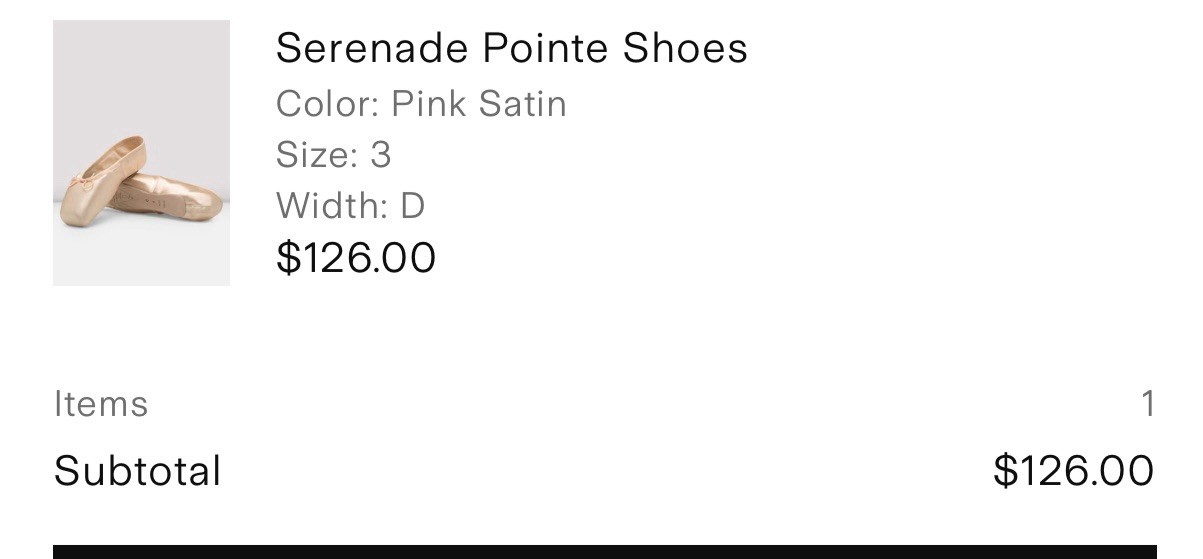Open the Serenade Pointe Shoes title link

click(x=511, y=48)
